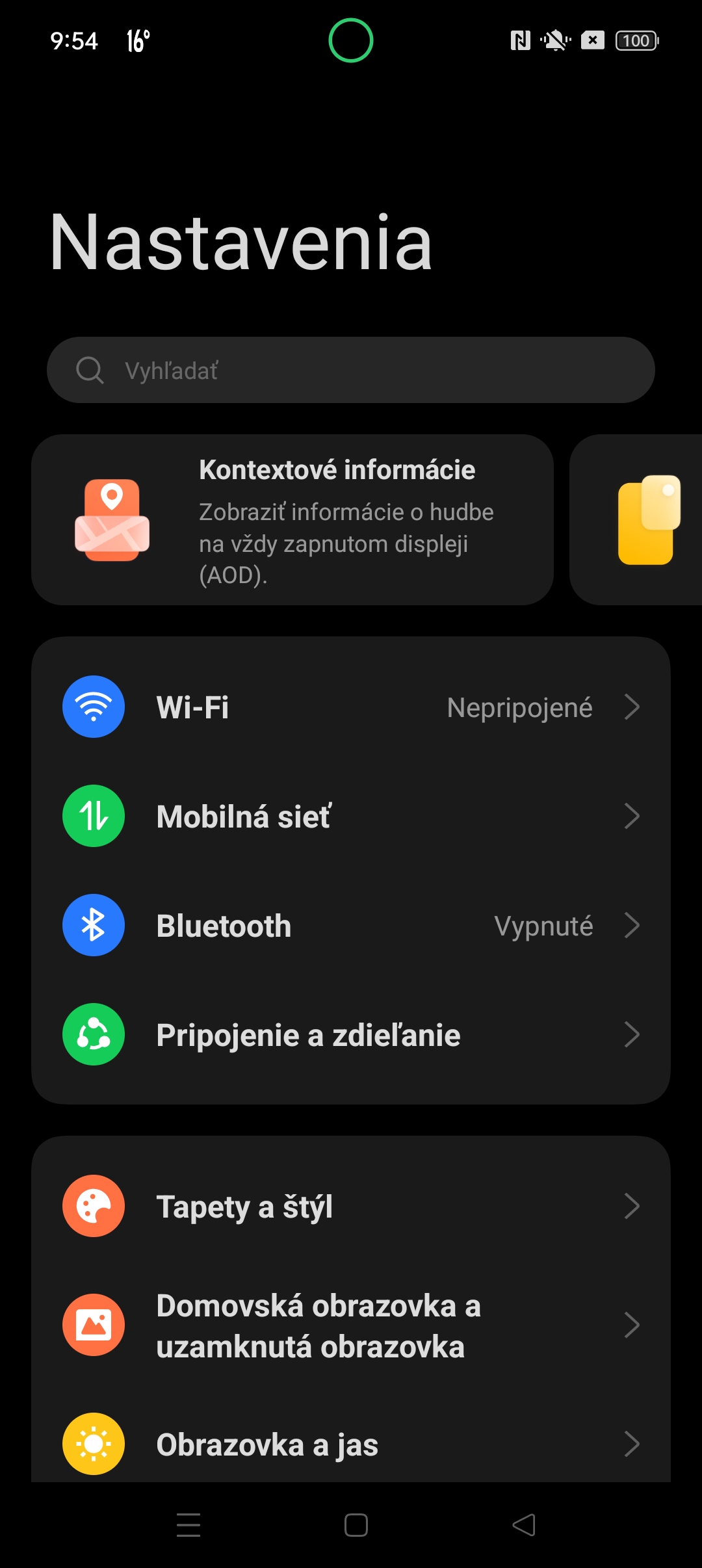Open Bluetooth settings

[351, 925]
